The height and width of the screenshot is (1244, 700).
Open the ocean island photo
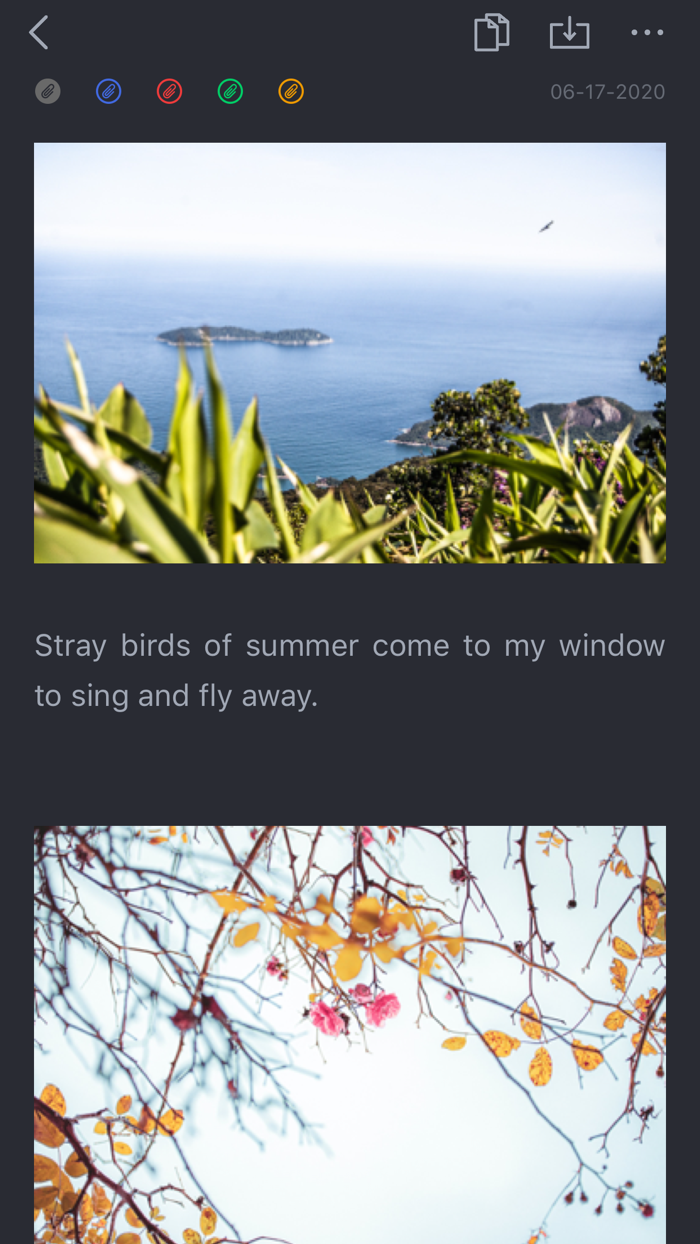350,353
